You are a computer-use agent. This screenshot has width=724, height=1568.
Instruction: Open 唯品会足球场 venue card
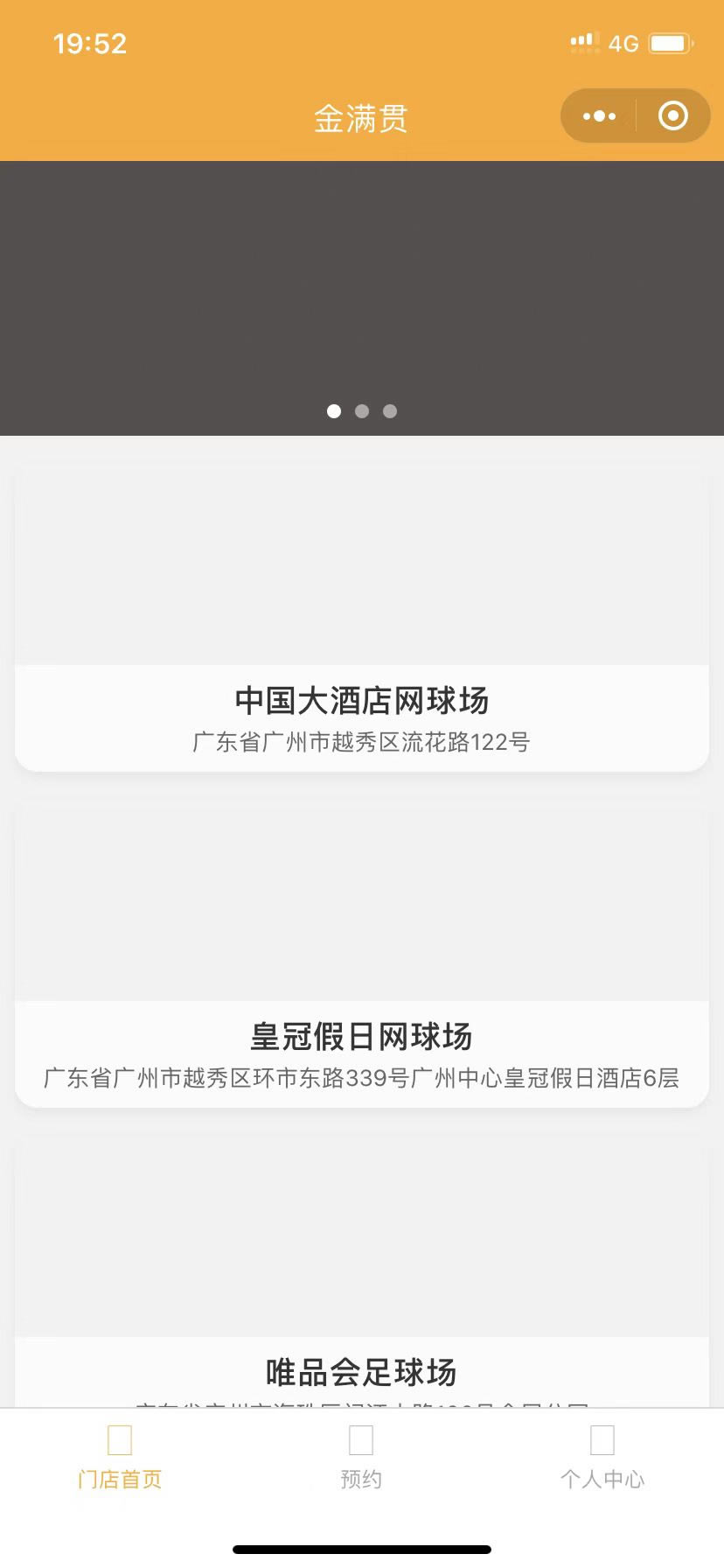click(x=362, y=1272)
